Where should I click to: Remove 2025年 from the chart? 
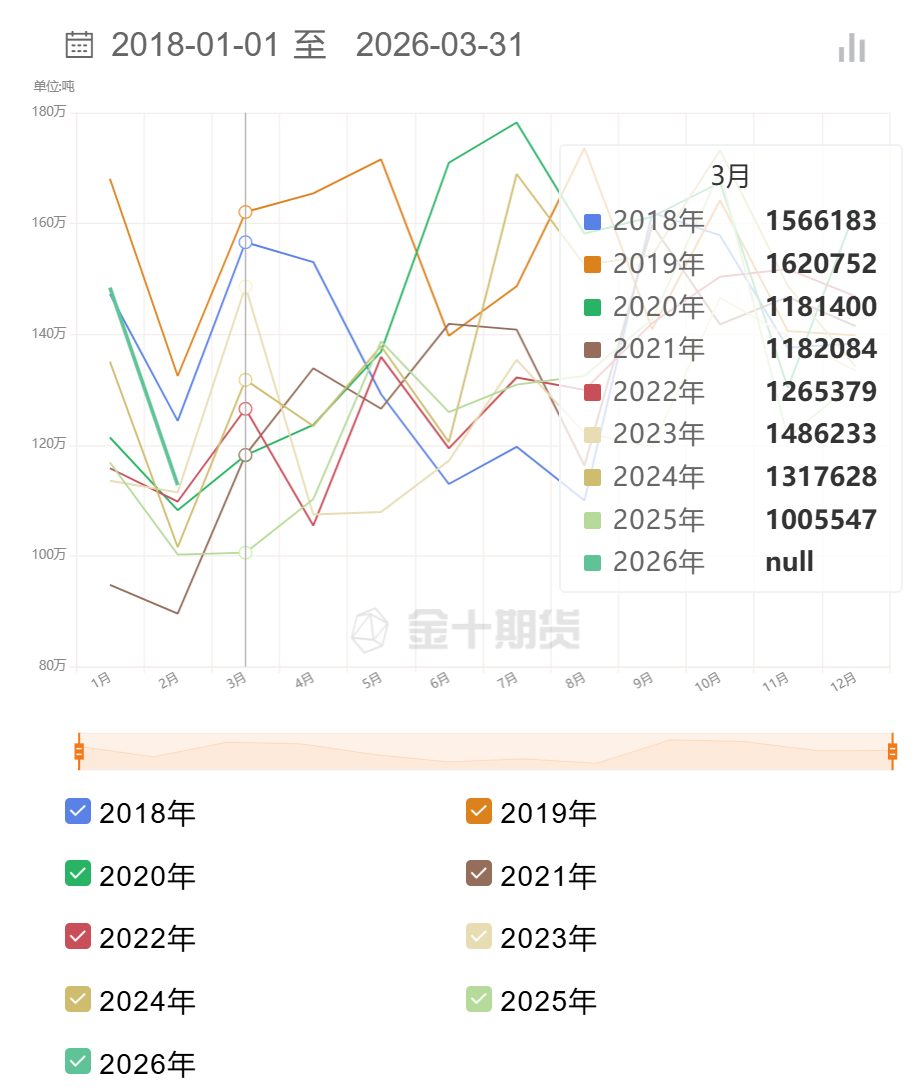[479, 999]
